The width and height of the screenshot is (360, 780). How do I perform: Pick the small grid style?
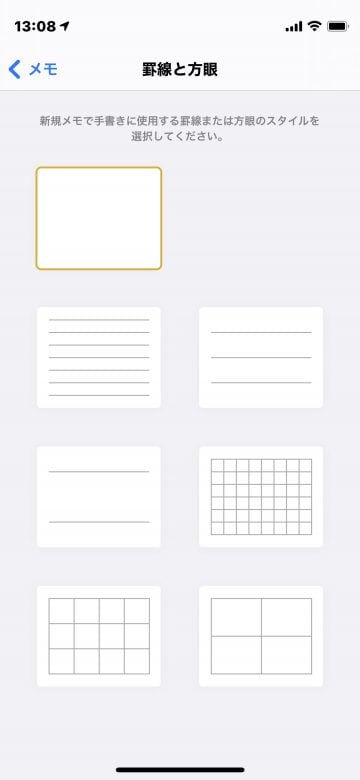click(x=261, y=497)
